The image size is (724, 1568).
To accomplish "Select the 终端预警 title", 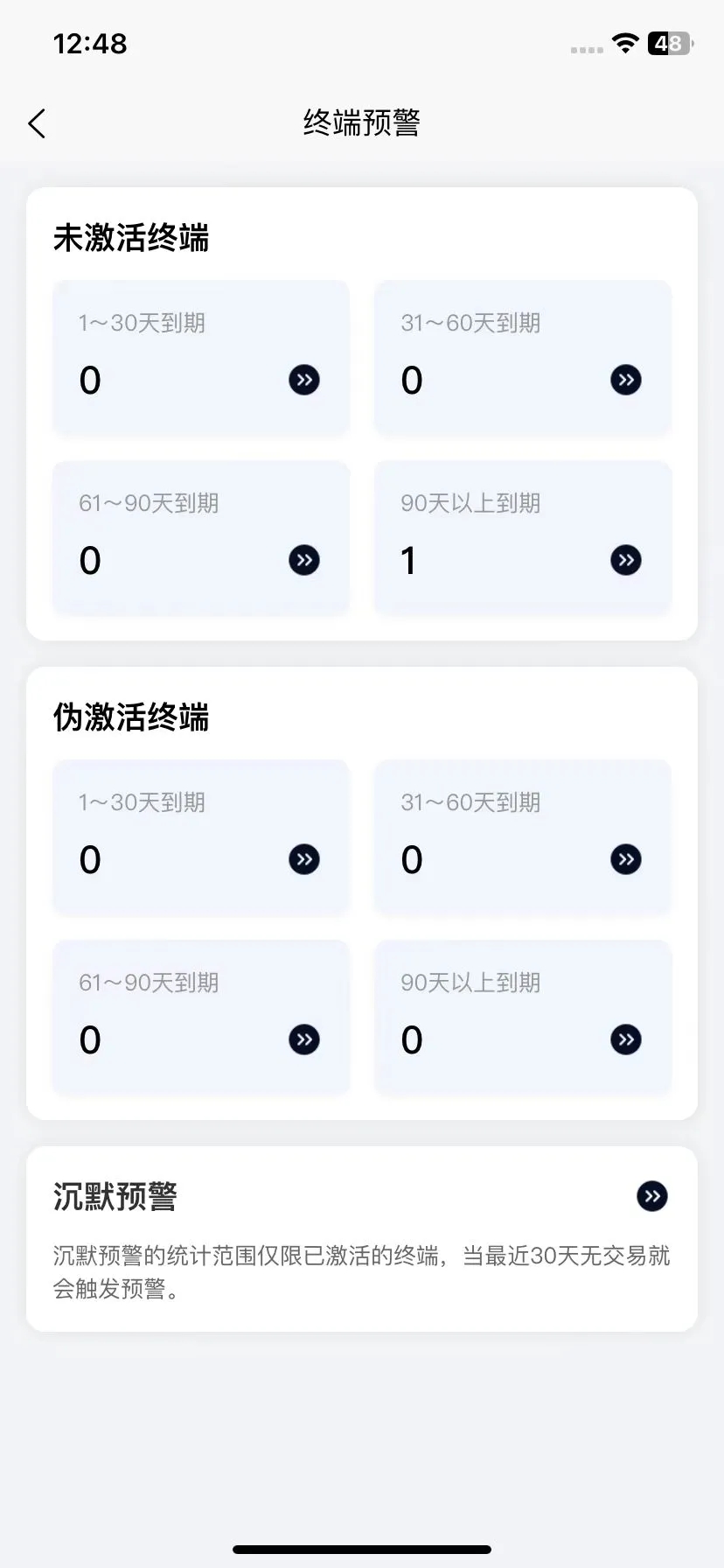I will tap(362, 123).
